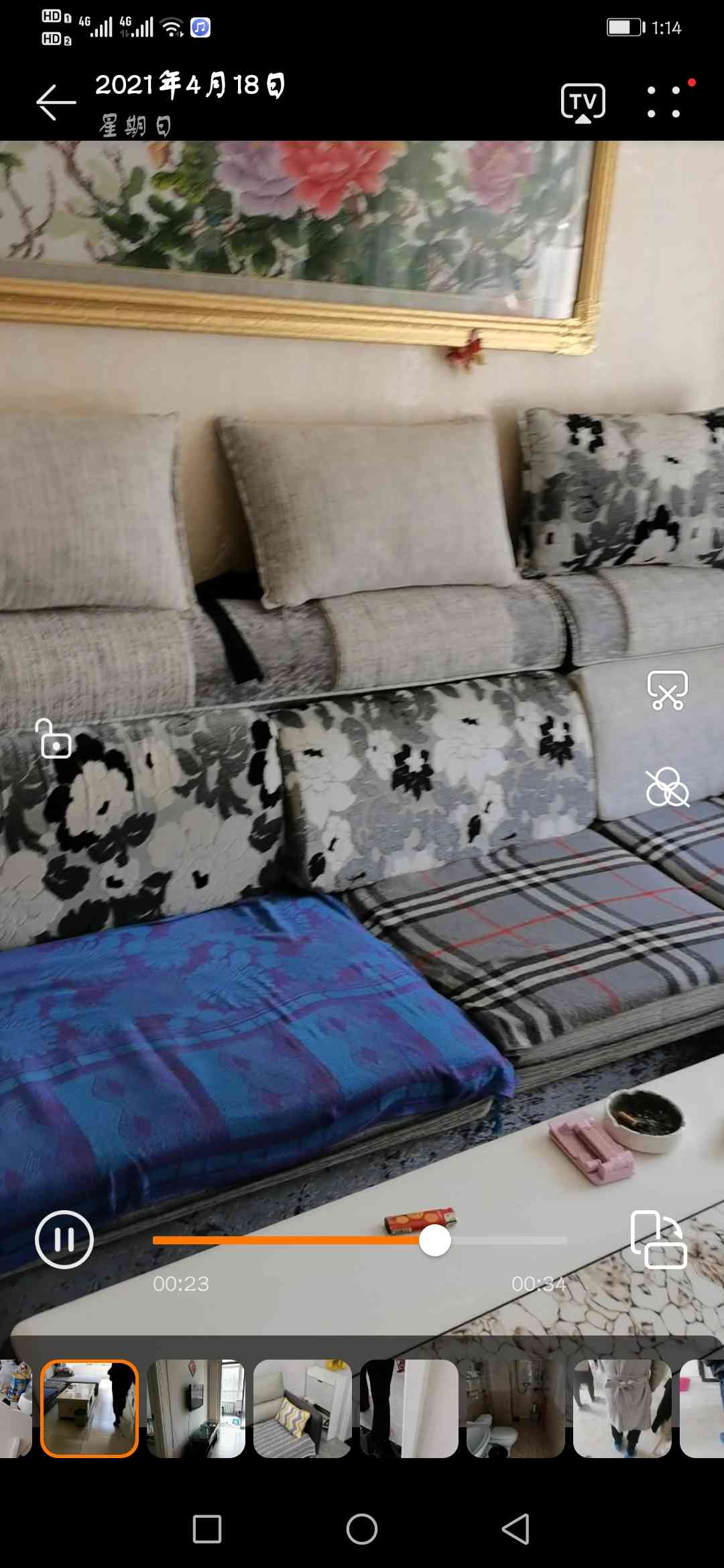Tap the floating window icon beside progress bar
The image size is (724, 1568).
658,1240
